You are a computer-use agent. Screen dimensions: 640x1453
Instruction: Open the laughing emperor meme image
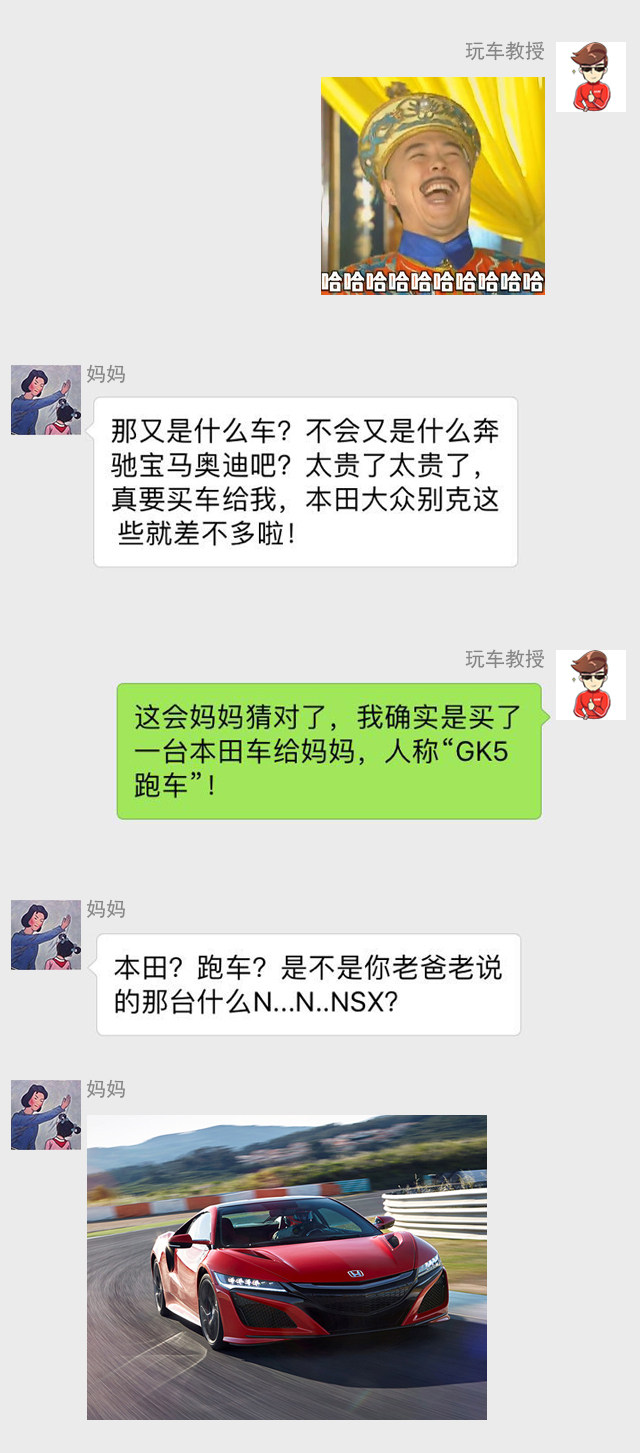[432, 185]
